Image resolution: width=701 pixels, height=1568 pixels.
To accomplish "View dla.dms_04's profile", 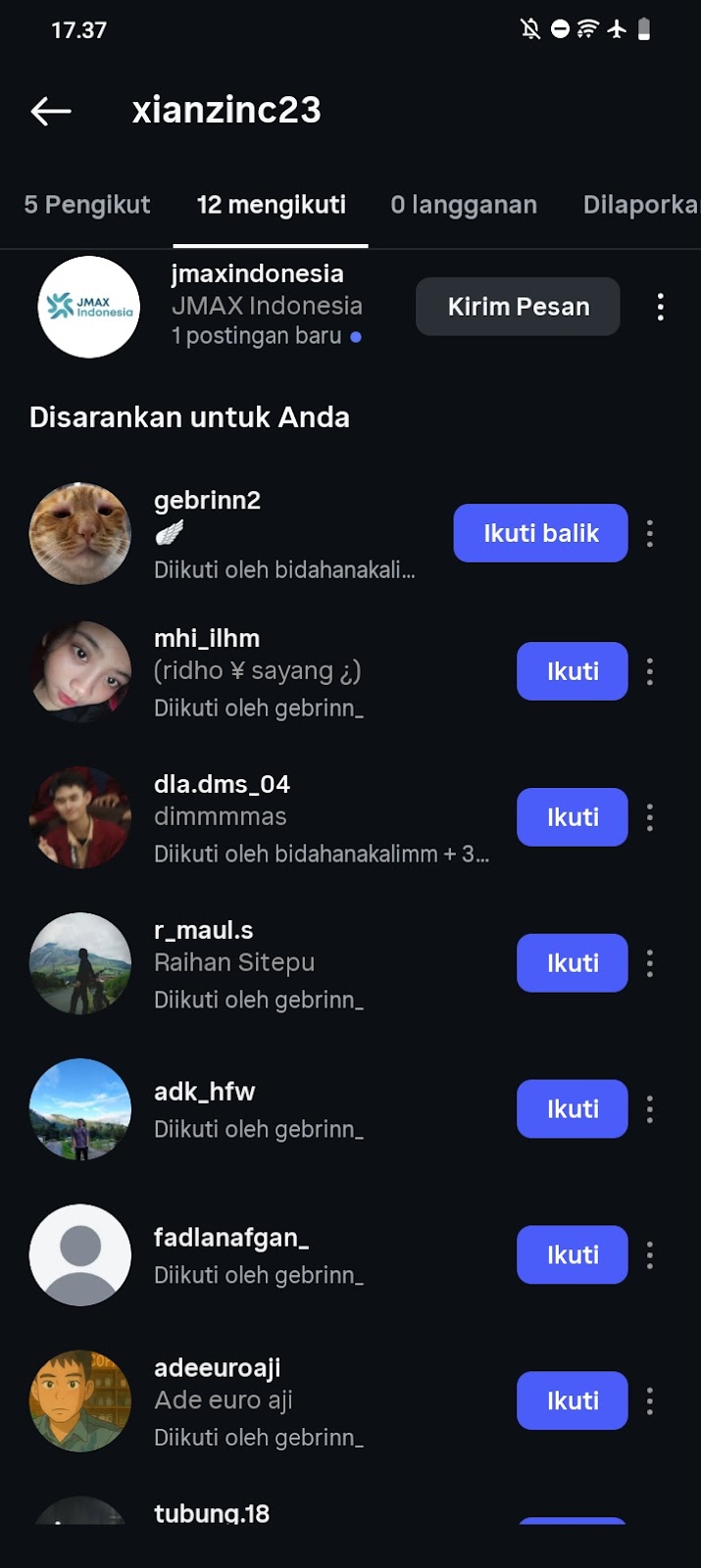I will (222, 785).
